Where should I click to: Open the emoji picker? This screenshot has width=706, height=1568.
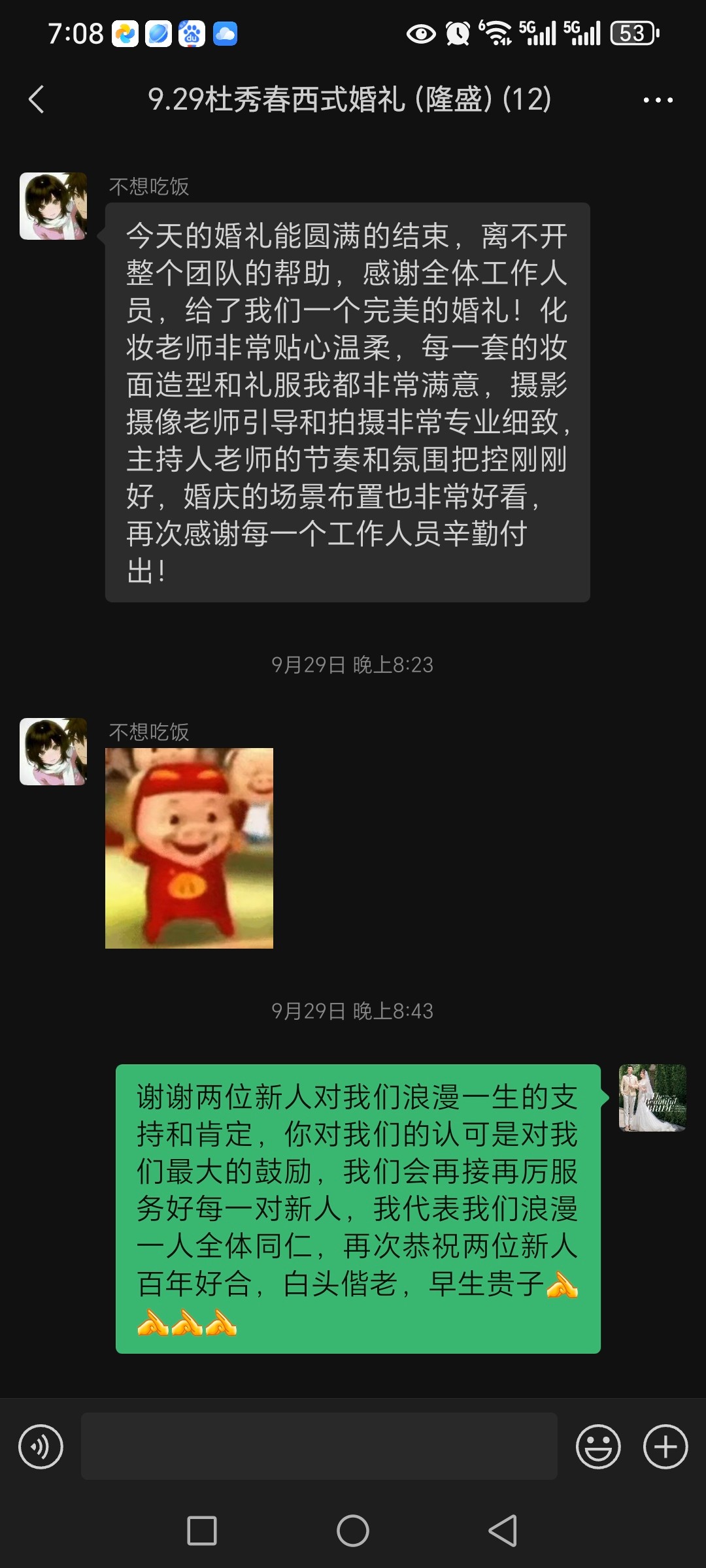coord(597,1446)
